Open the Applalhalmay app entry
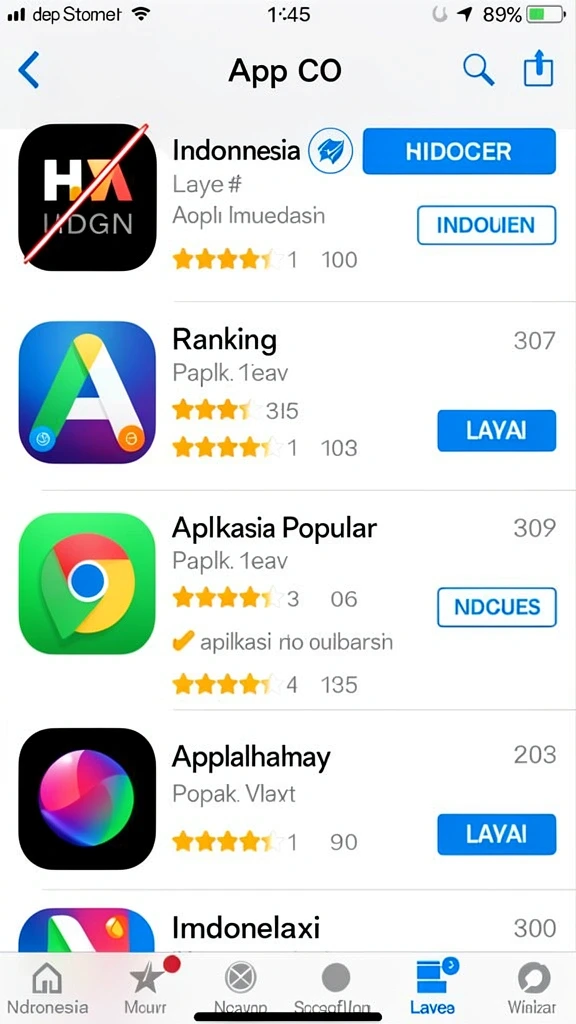576x1024 pixels. (x=287, y=799)
